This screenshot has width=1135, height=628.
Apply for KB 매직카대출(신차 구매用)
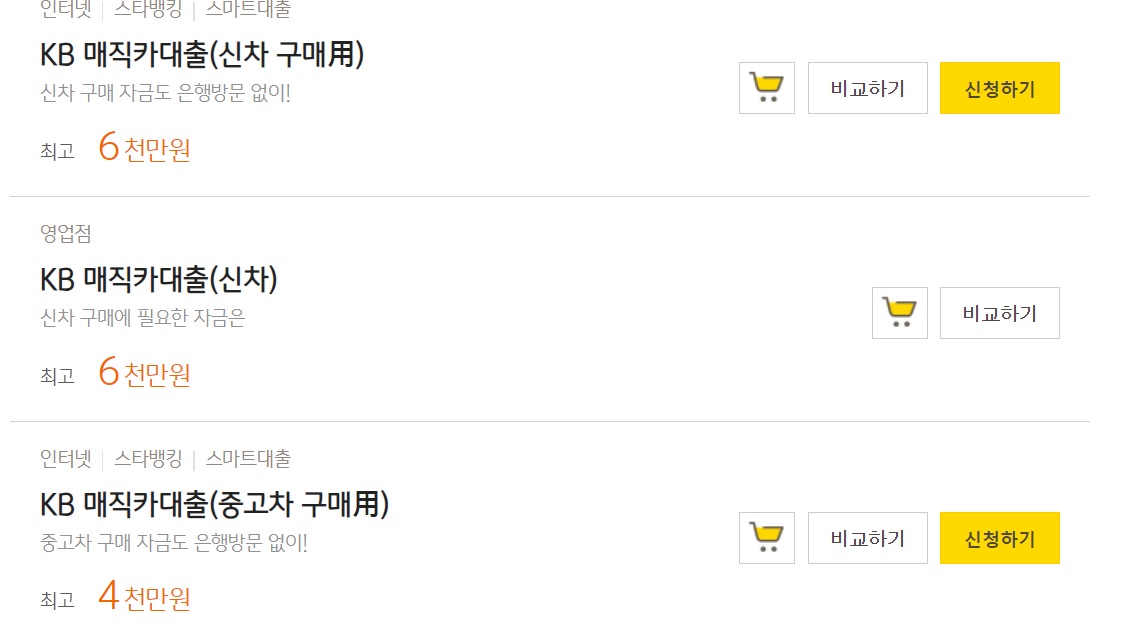click(x=999, y=88)
